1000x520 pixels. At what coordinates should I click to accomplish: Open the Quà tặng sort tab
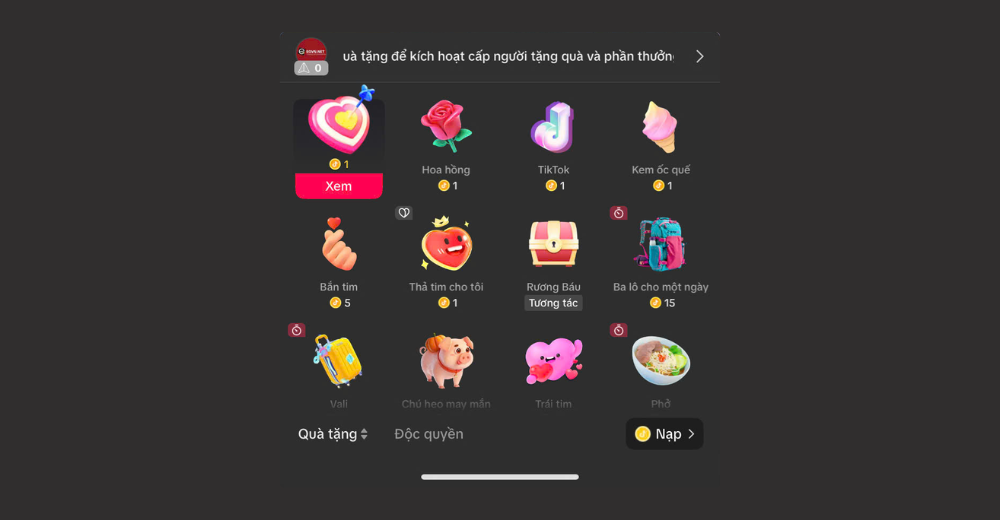pos(333,434)
